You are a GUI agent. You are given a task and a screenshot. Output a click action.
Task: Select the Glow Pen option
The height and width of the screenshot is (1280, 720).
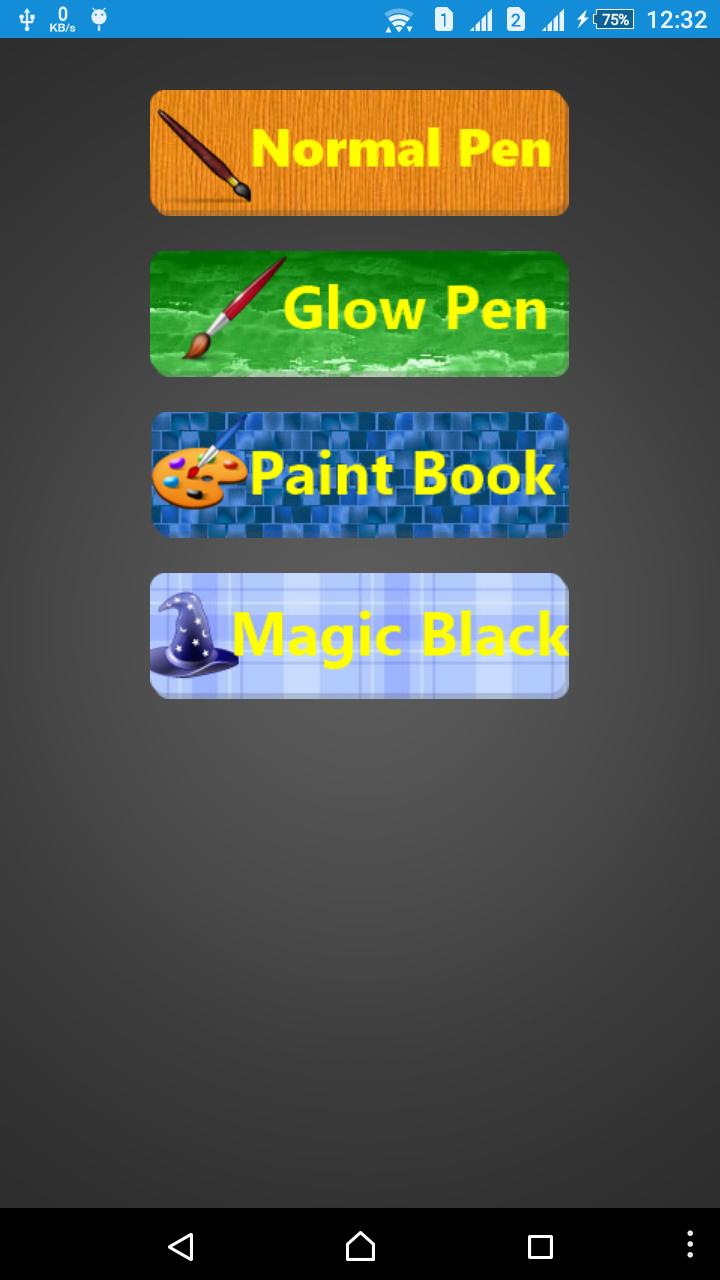click(x=359, y=314)
